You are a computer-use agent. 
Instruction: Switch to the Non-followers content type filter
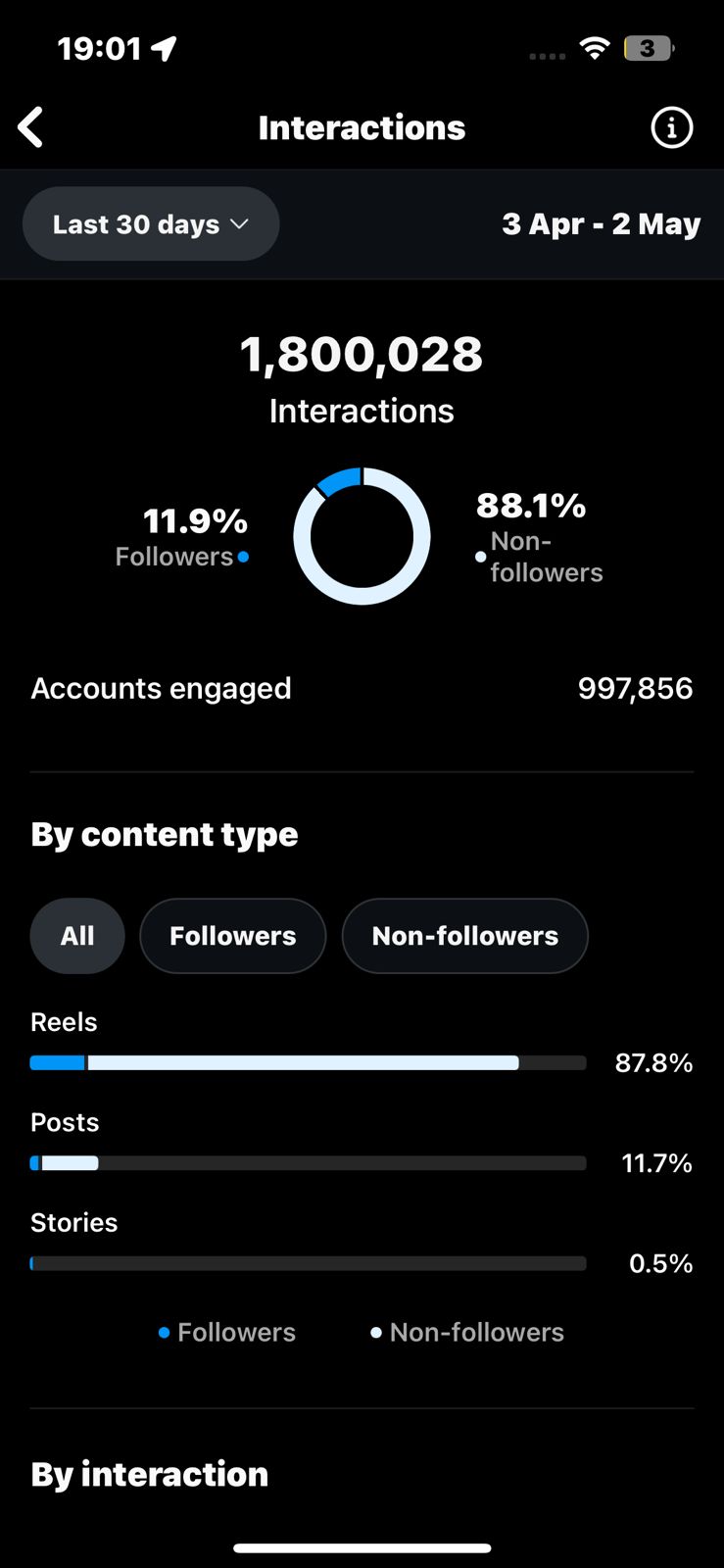tap(464, 936)
